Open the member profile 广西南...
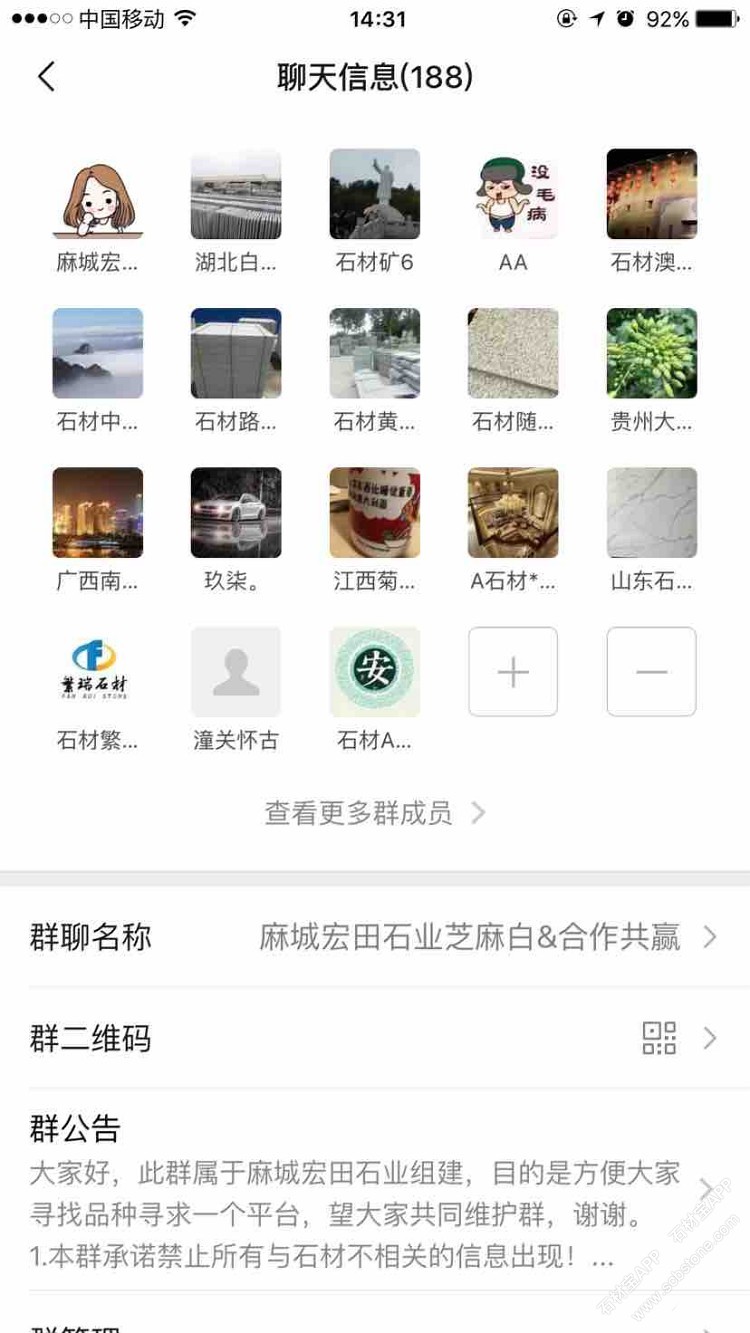Screen dimensions: 750x1333 pos(98,513)
